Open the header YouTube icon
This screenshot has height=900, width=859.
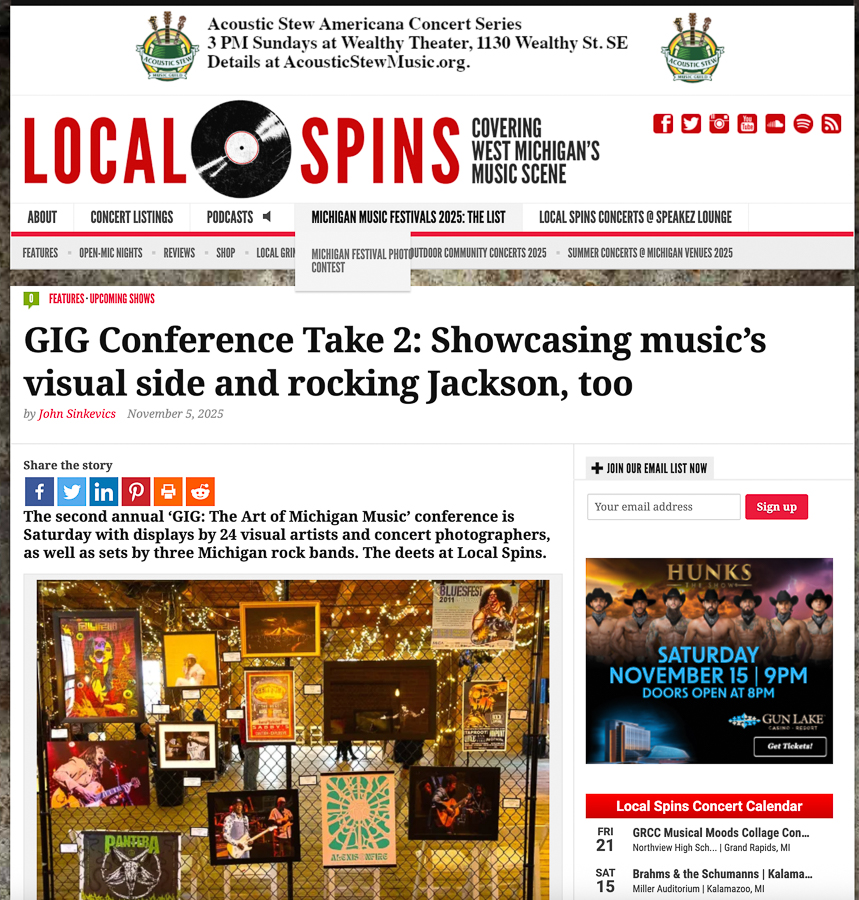pos(747,123)
